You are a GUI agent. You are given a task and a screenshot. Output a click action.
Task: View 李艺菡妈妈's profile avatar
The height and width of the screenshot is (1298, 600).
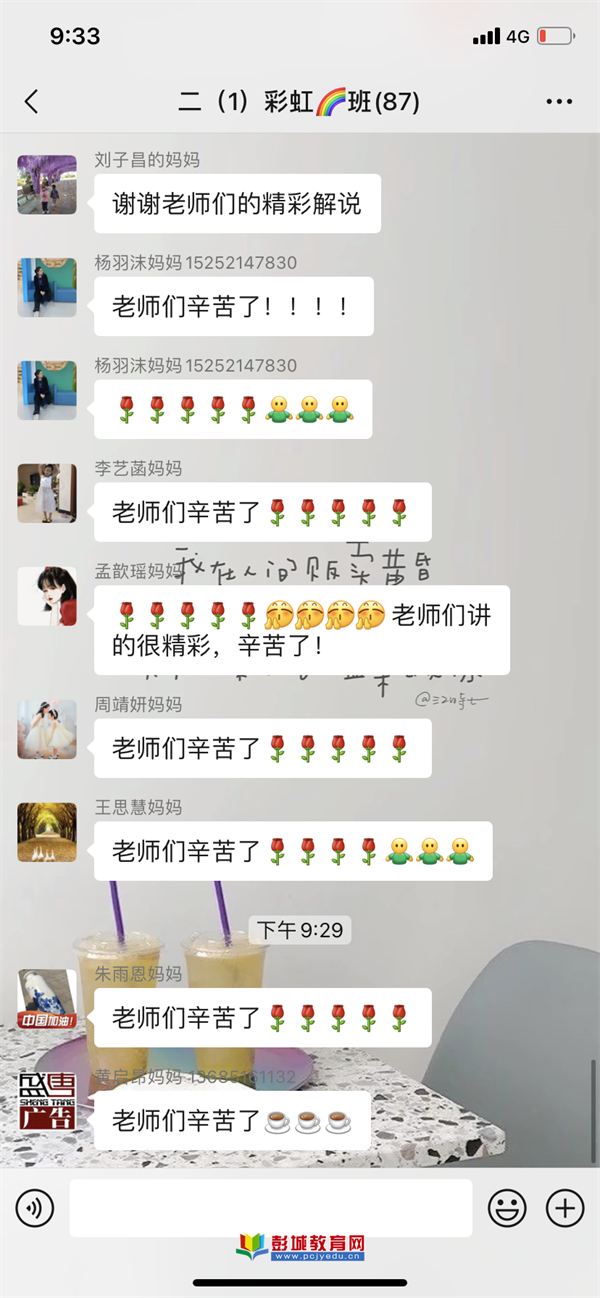point(47,494)
